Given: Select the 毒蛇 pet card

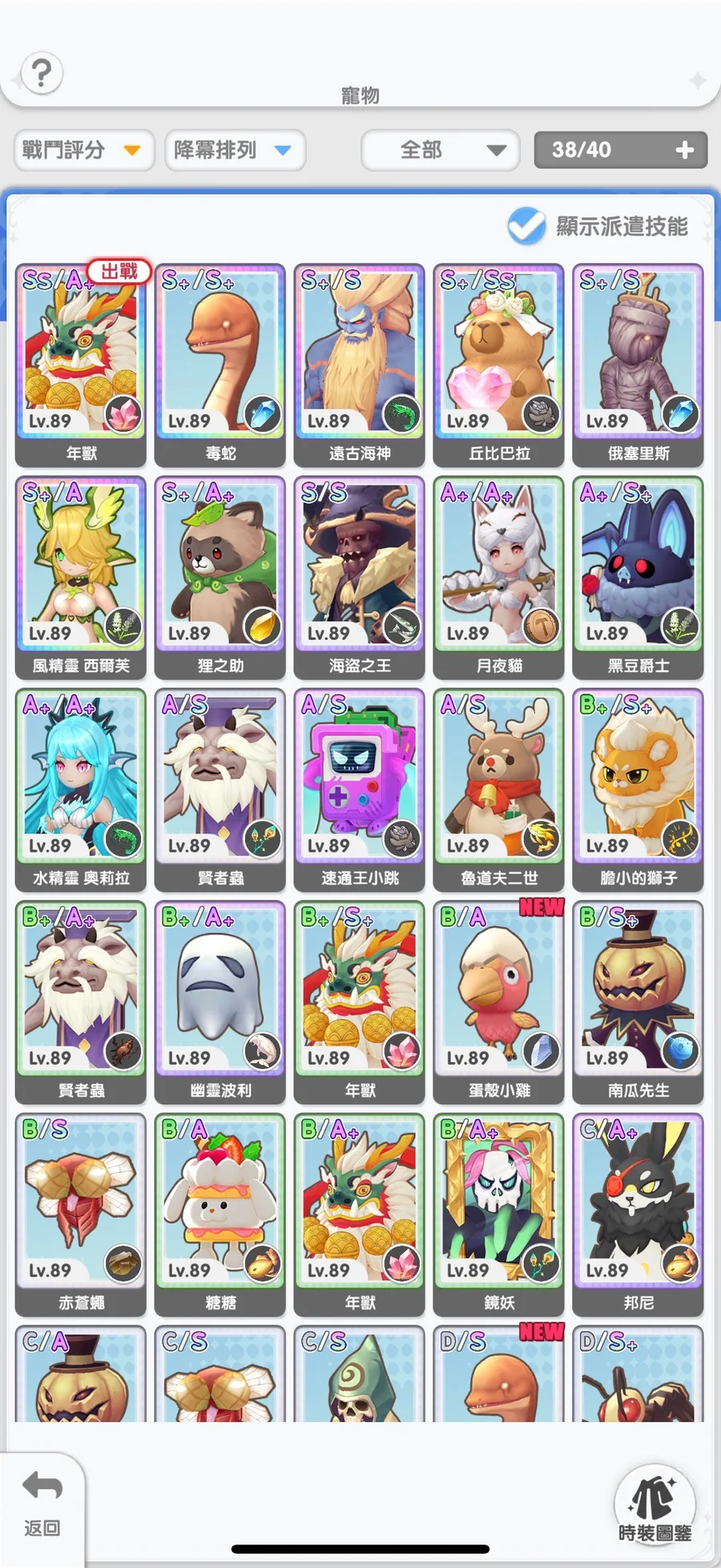Looking at the screenshot, I should click(x=220, y=365).
